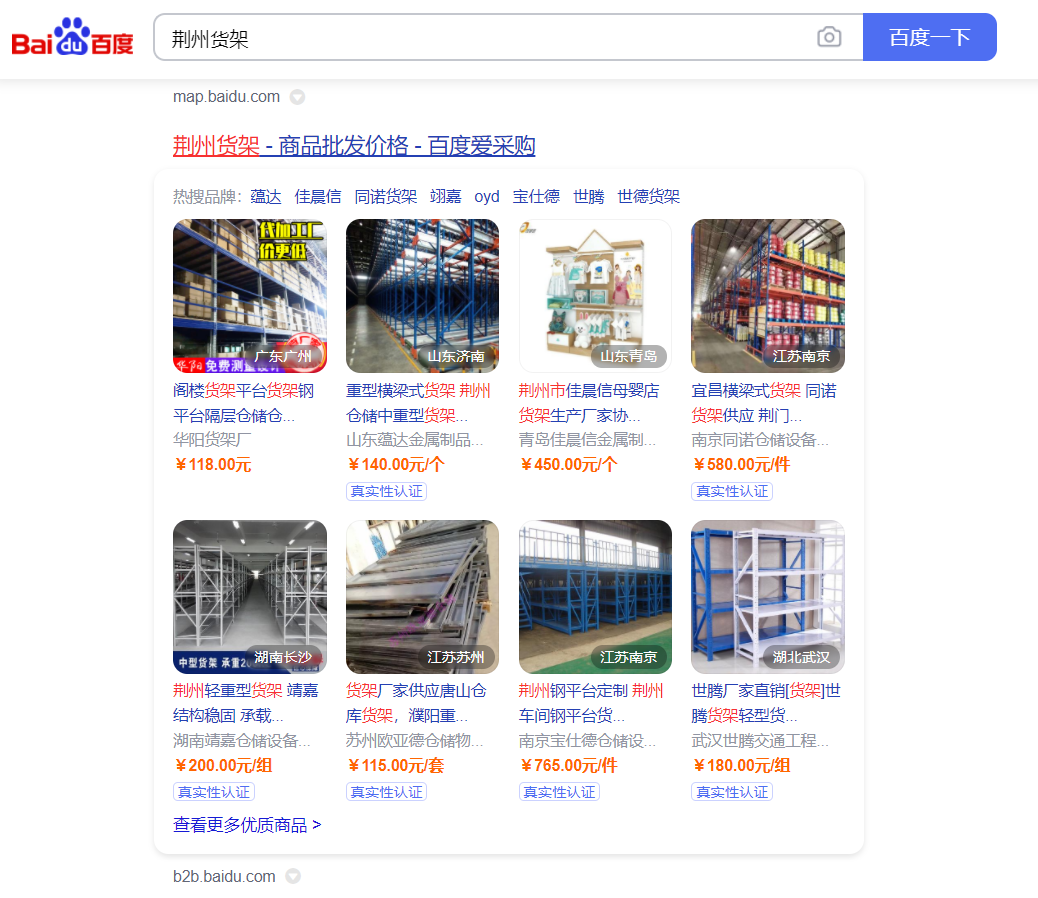Tap 查看更多优质商品 to see more

[247, 826]
